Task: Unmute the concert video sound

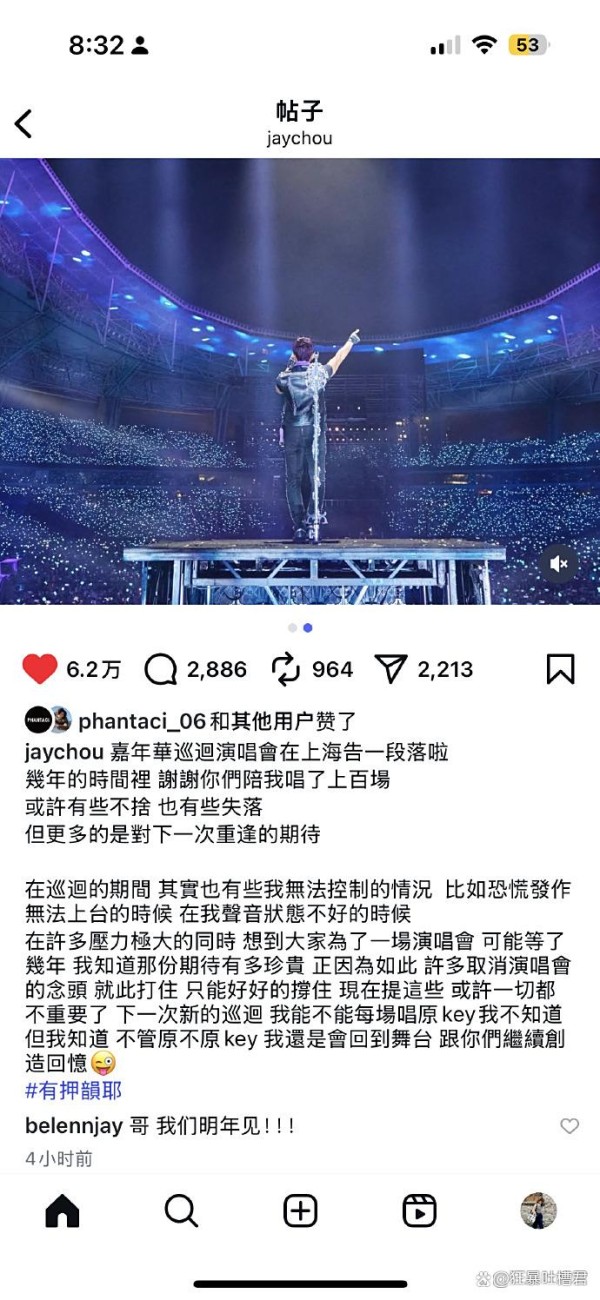Action: [x=559, y=564]
